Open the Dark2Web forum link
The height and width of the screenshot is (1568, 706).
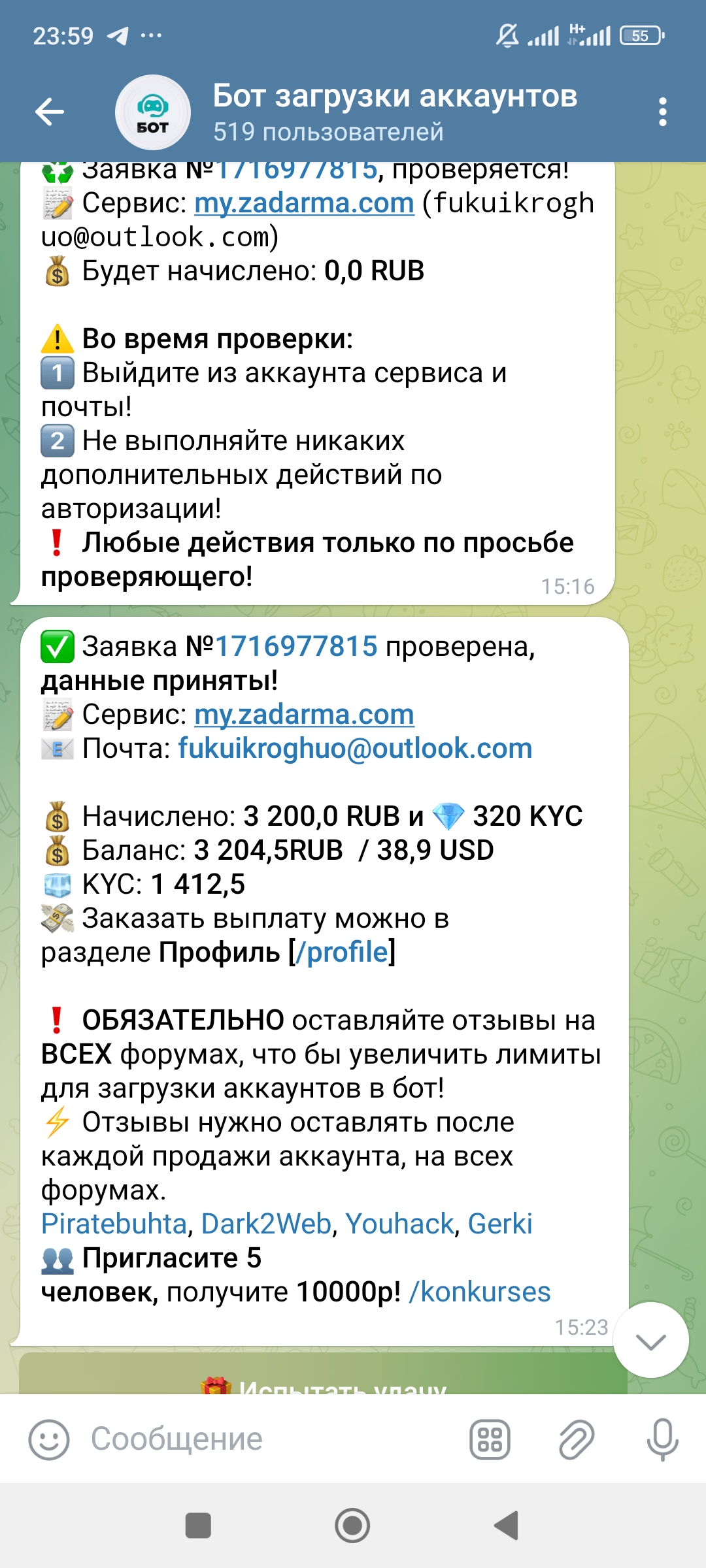click(x=266, y=1224)
